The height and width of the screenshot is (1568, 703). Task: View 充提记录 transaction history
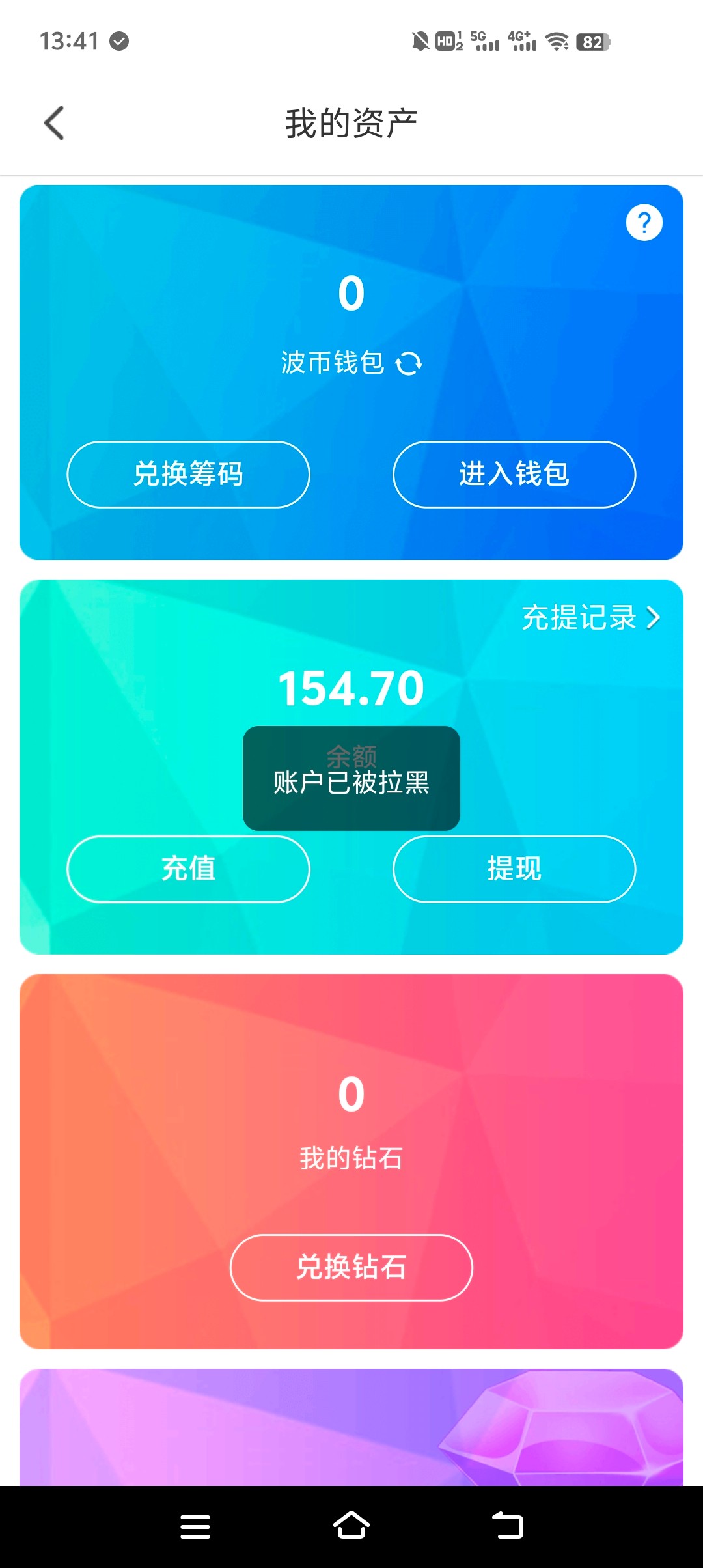(590, 617)
